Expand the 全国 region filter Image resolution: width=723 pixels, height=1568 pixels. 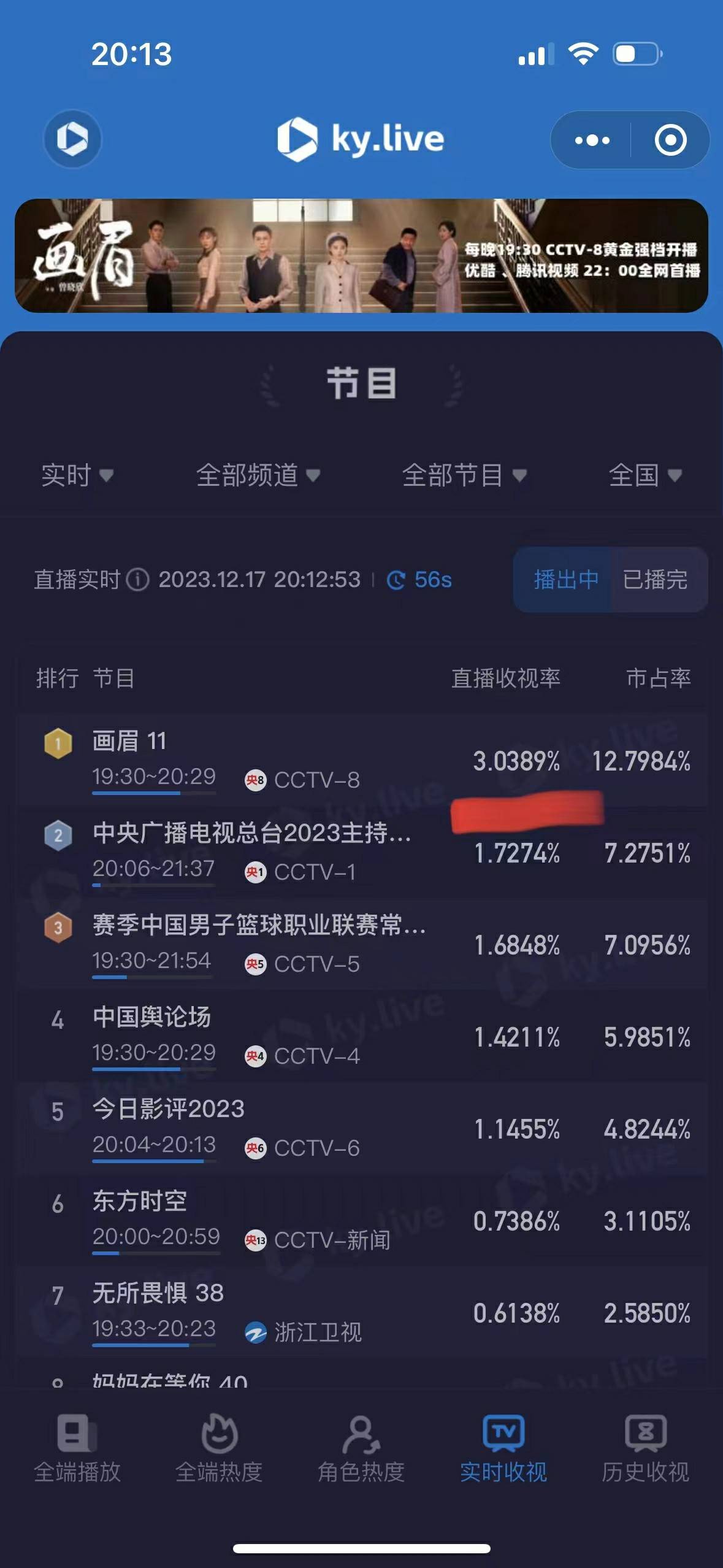(x=645, y=475)
